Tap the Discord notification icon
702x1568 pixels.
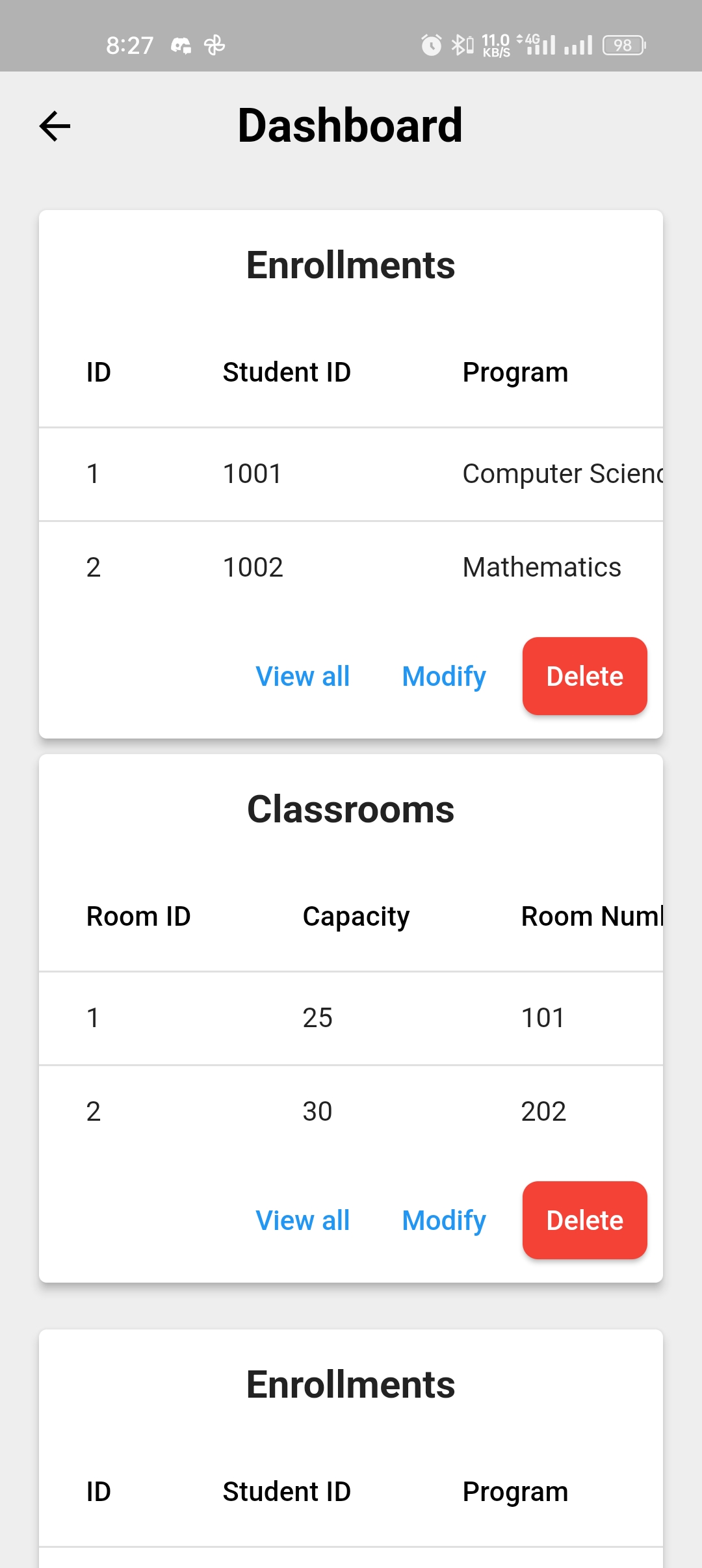pyautogui.click(x=180, y=46)
